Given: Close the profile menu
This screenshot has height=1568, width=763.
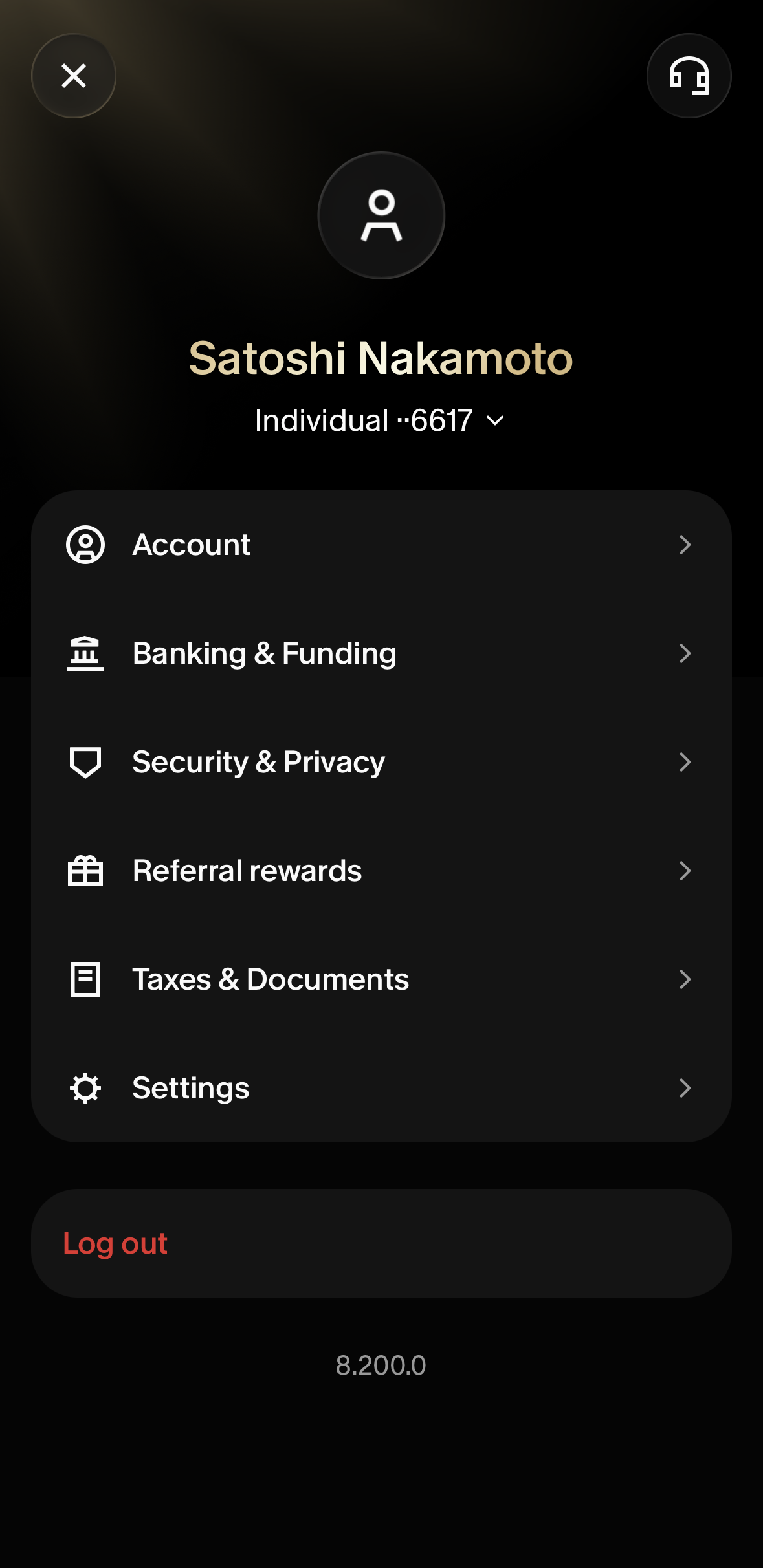Looking at the screenshot, I should click(x=74, y=76).
